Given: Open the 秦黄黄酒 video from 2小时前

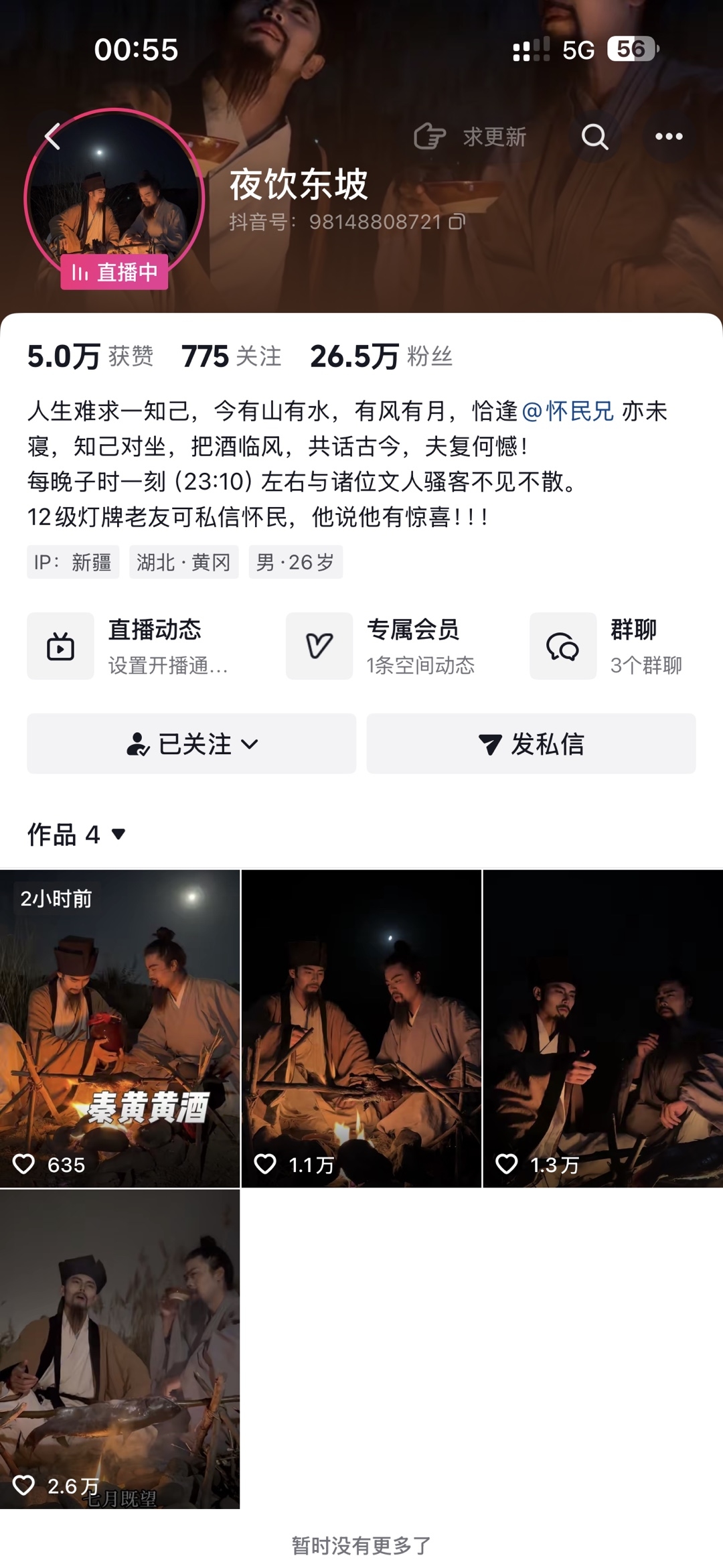Looking at the screenshot, I should [120, 1029].
